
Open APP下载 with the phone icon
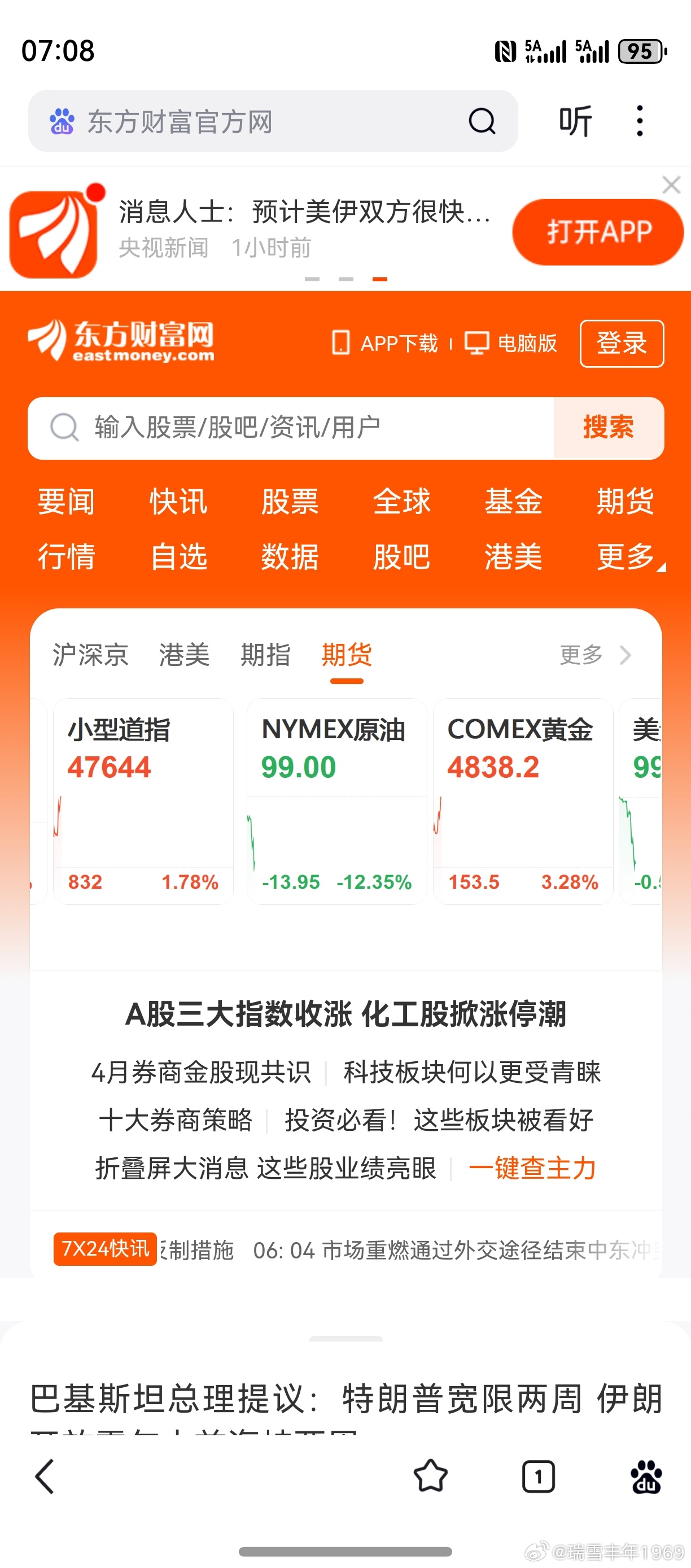pos(386,343)
